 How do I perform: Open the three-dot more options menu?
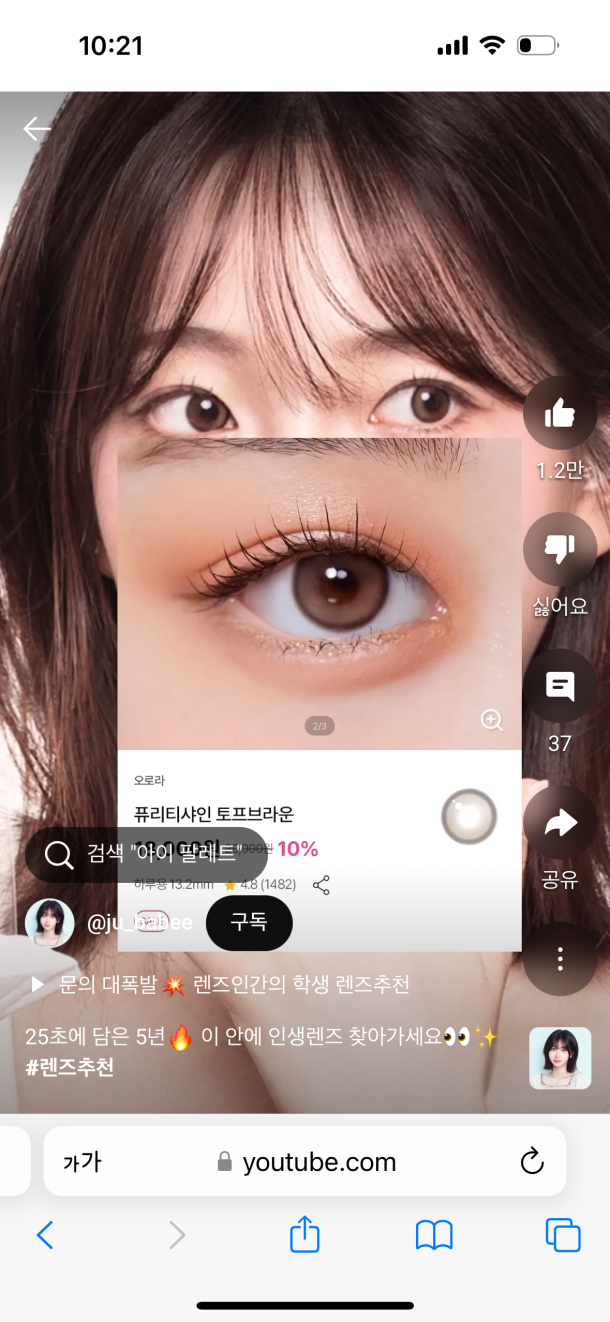tap(560, 959)
